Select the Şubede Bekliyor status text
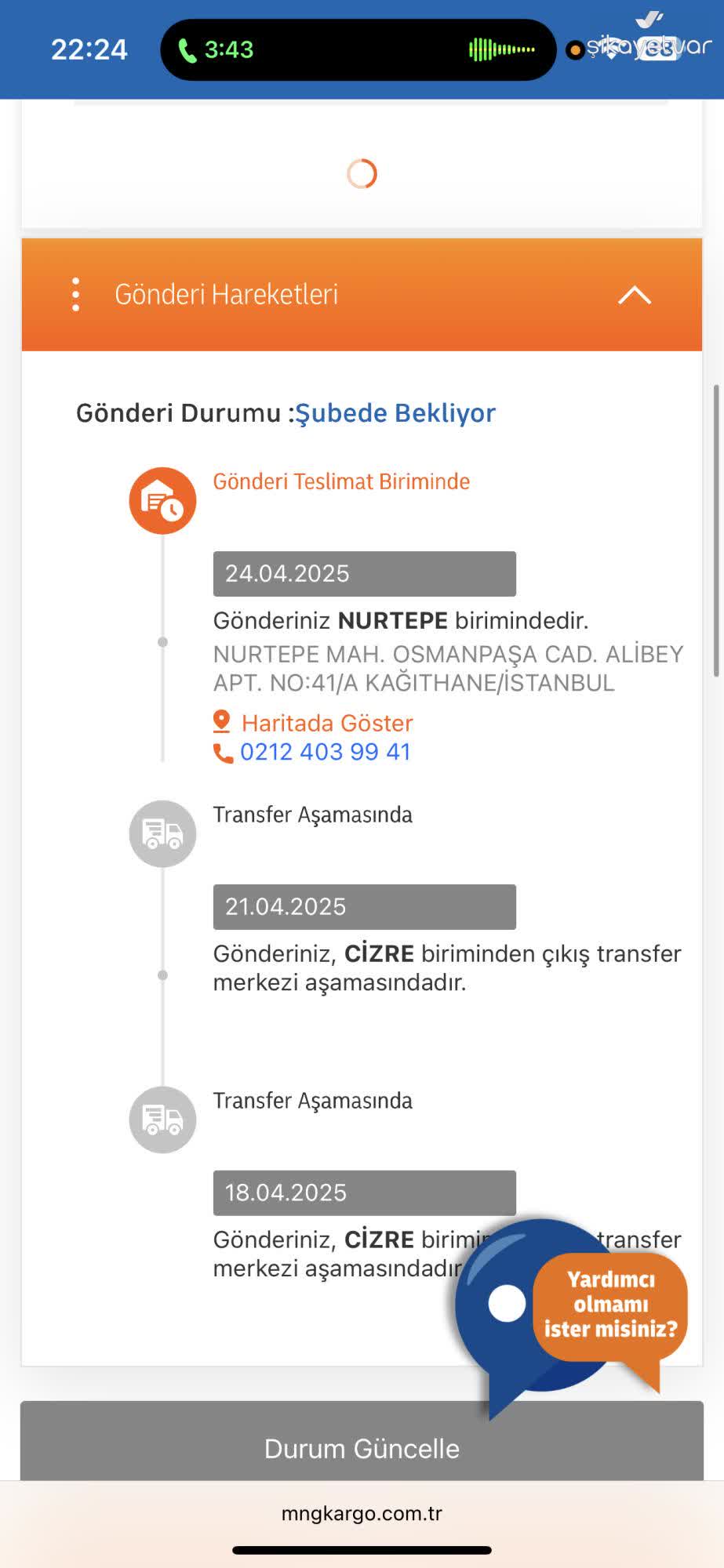This screenshot has width=724, height=1568. click(x=395, y=413)
